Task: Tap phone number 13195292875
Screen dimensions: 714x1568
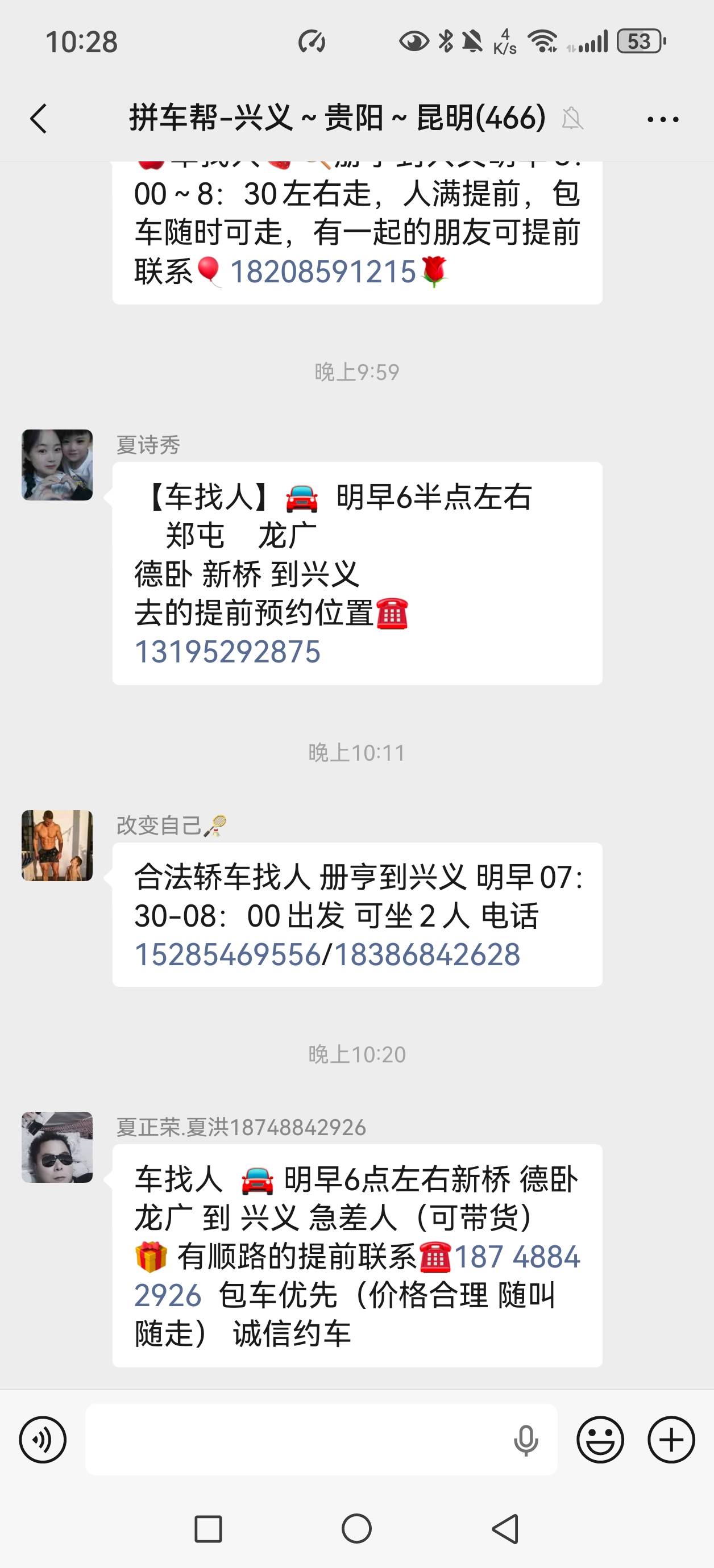Action: (227, 652)
